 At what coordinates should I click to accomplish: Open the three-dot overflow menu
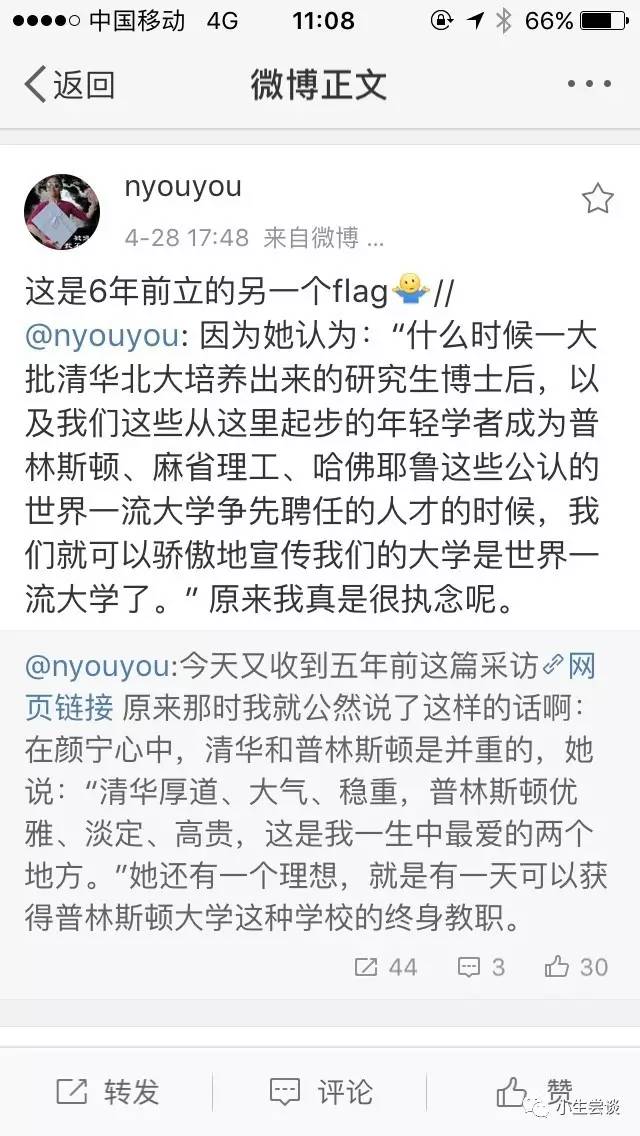click(588, 85)
